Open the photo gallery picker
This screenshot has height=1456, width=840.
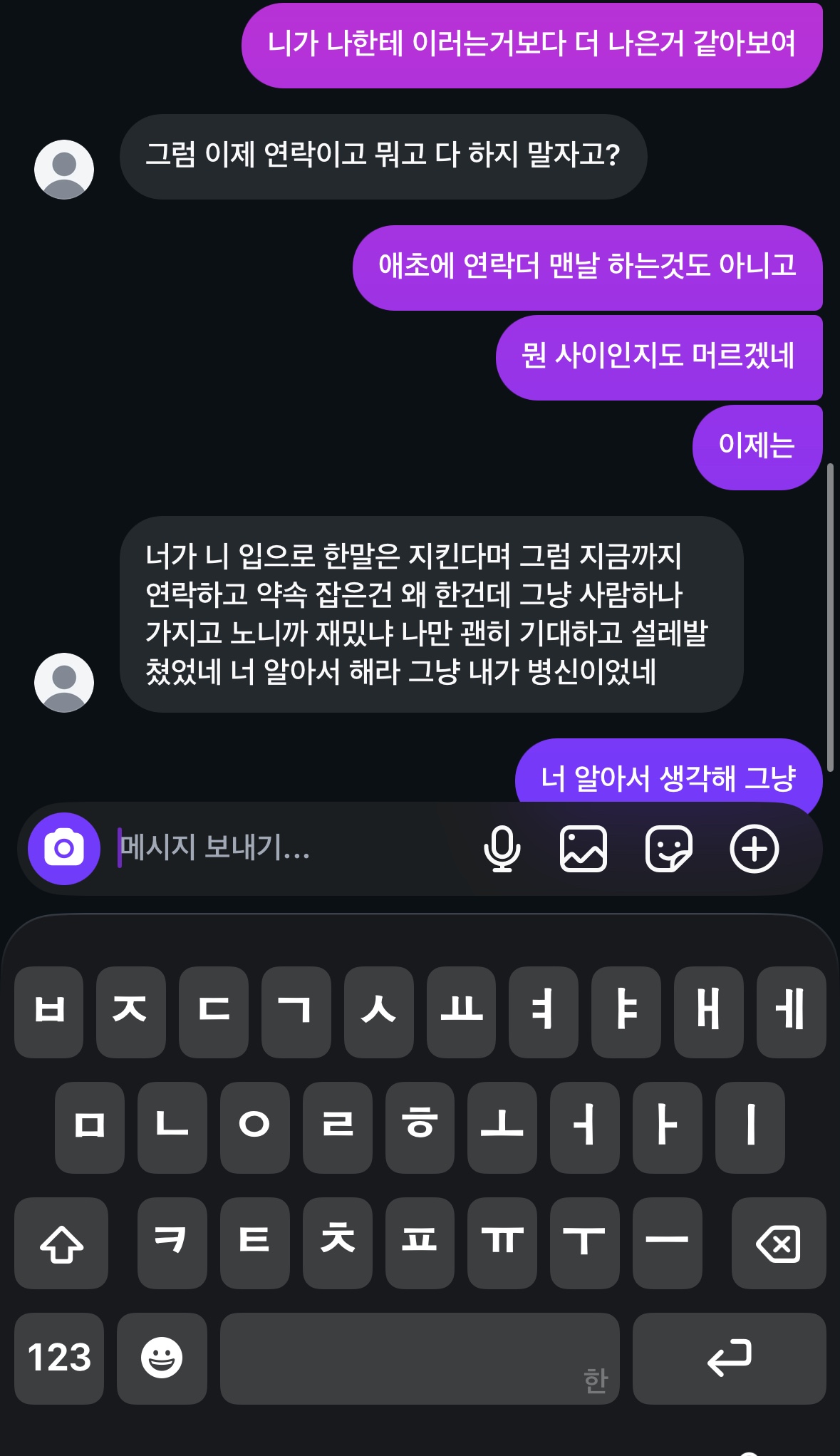(x=584, y=848)
